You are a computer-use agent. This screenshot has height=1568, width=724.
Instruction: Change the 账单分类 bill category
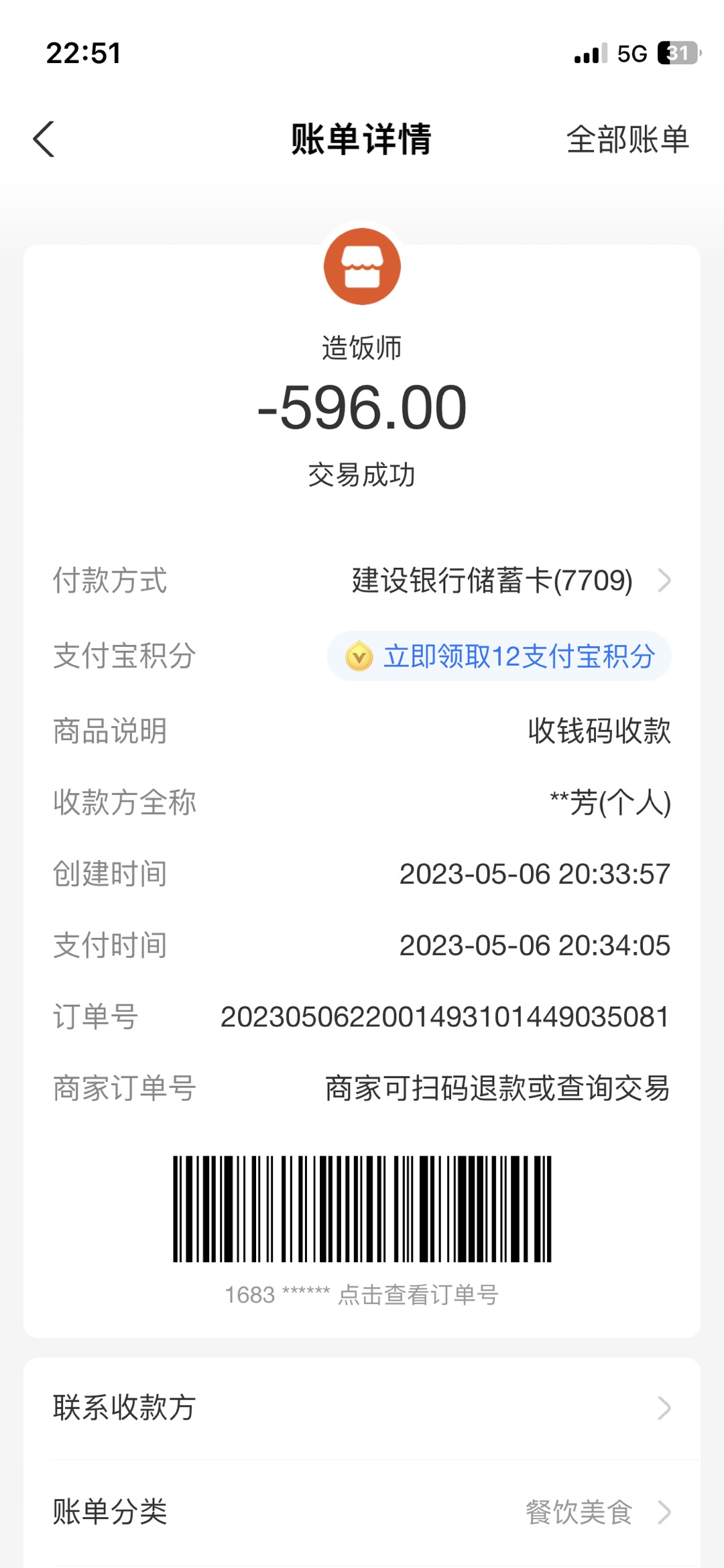362,1512
